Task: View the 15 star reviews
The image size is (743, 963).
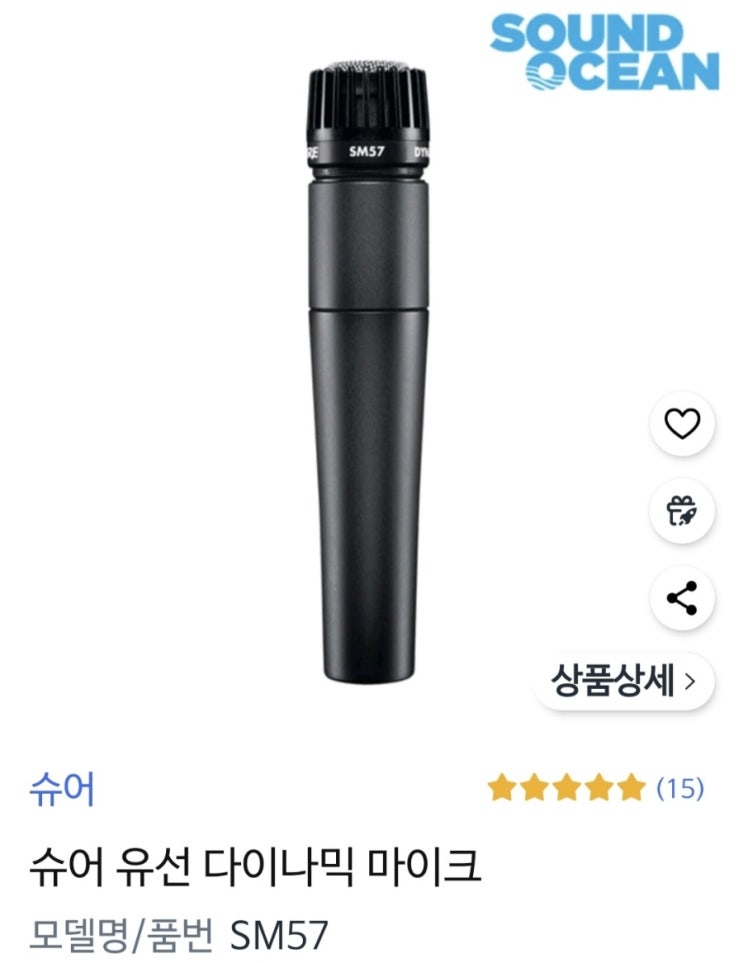Action: click(x=596, y=789)
